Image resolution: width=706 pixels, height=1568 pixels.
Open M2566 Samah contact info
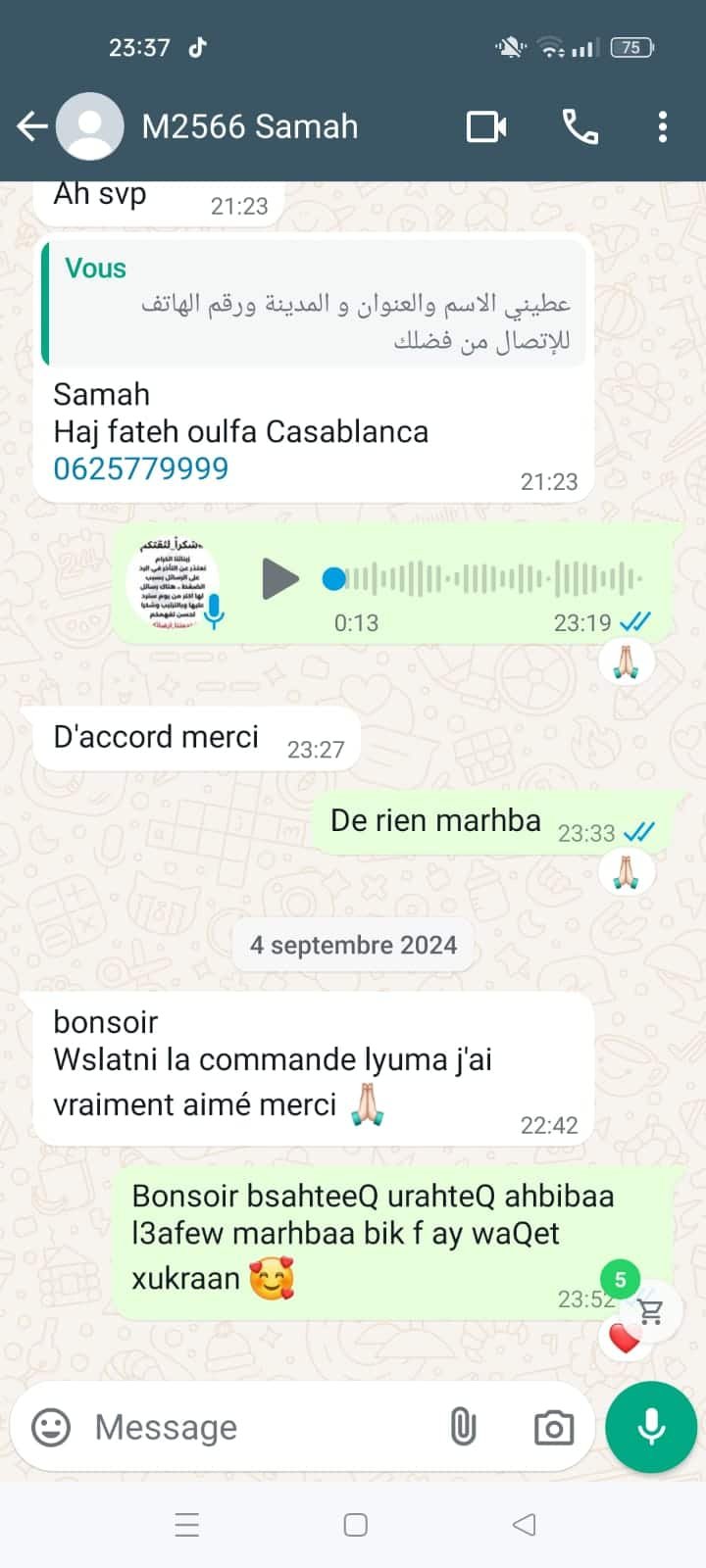pos(249,126)
